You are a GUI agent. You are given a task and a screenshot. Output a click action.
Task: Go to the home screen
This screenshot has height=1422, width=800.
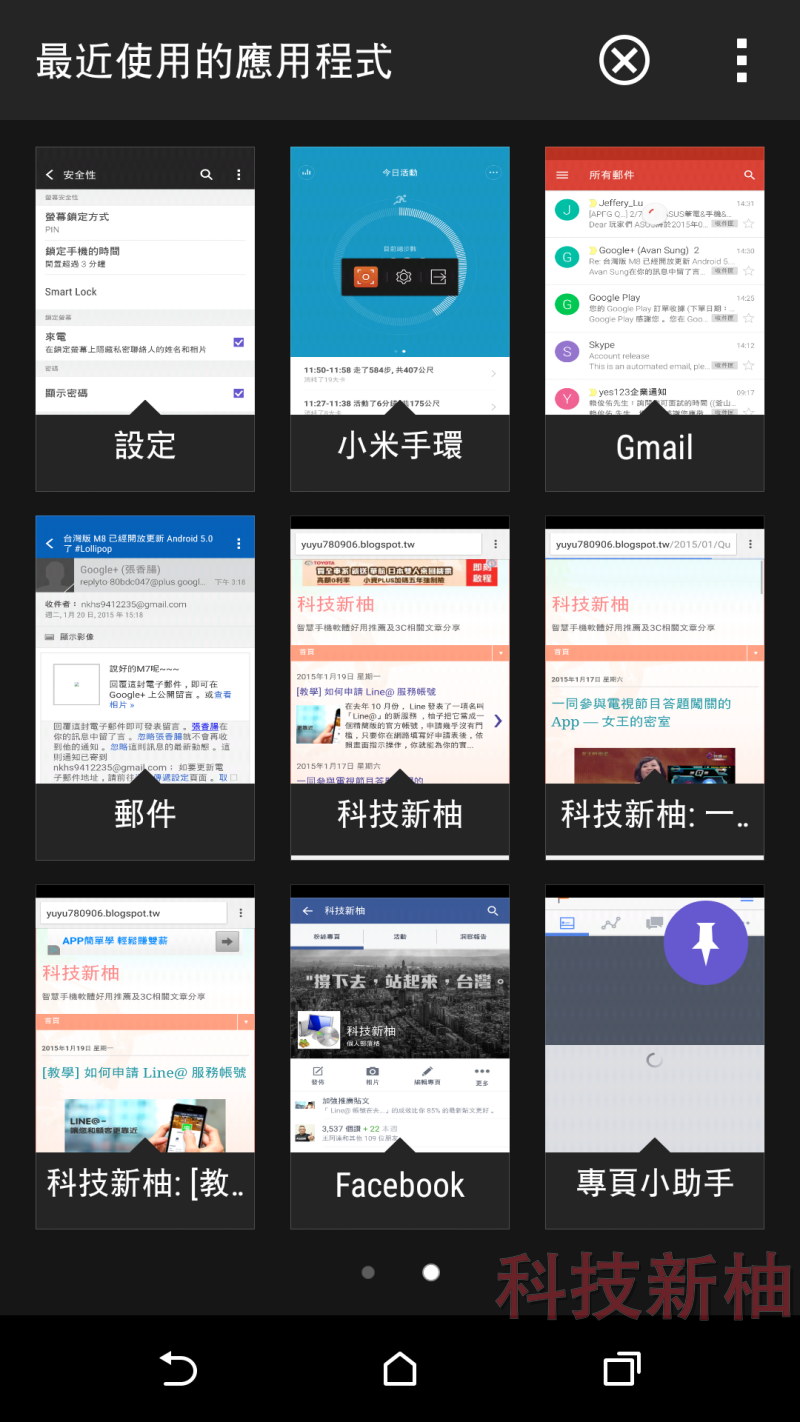[x=400, y=1368]
